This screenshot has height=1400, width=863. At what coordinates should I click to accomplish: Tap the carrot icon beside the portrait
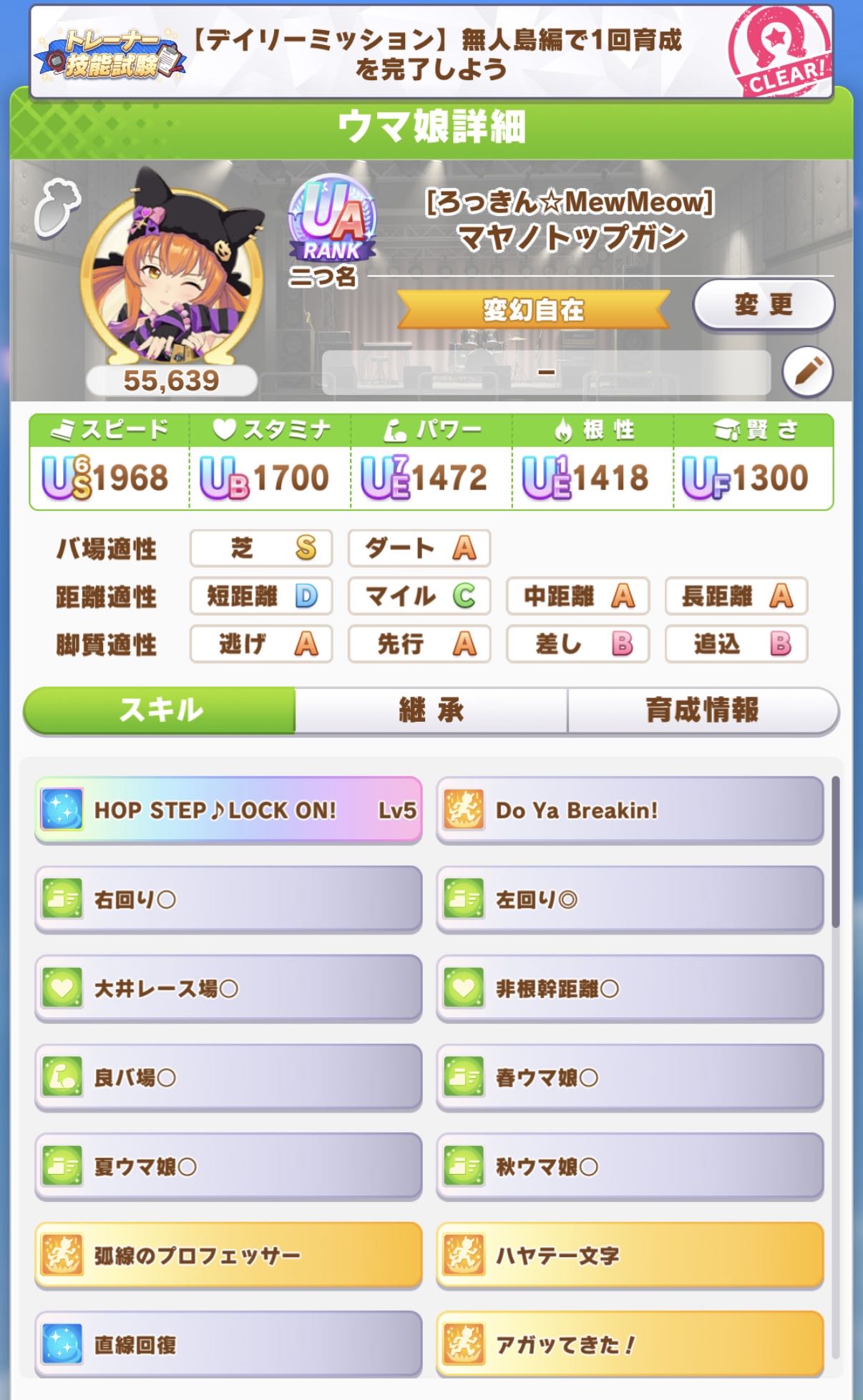(57, 207)
